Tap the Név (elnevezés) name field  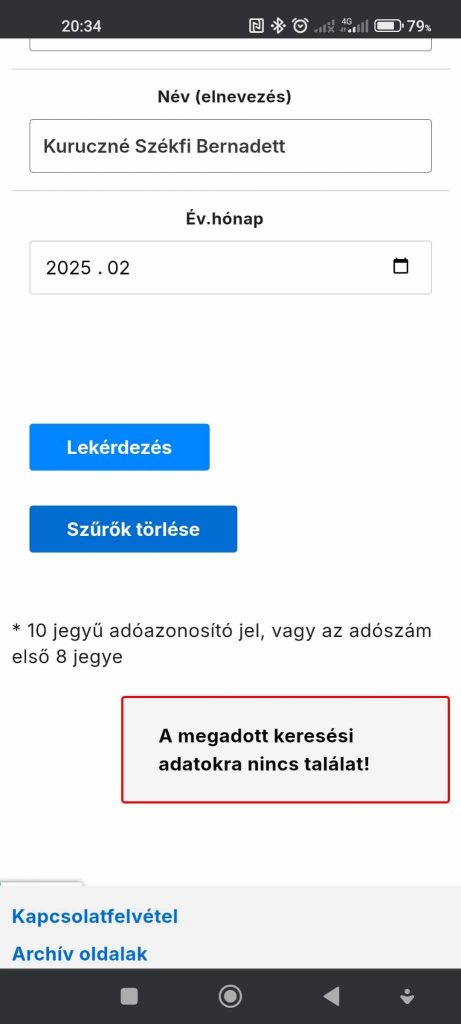(230, 146)
